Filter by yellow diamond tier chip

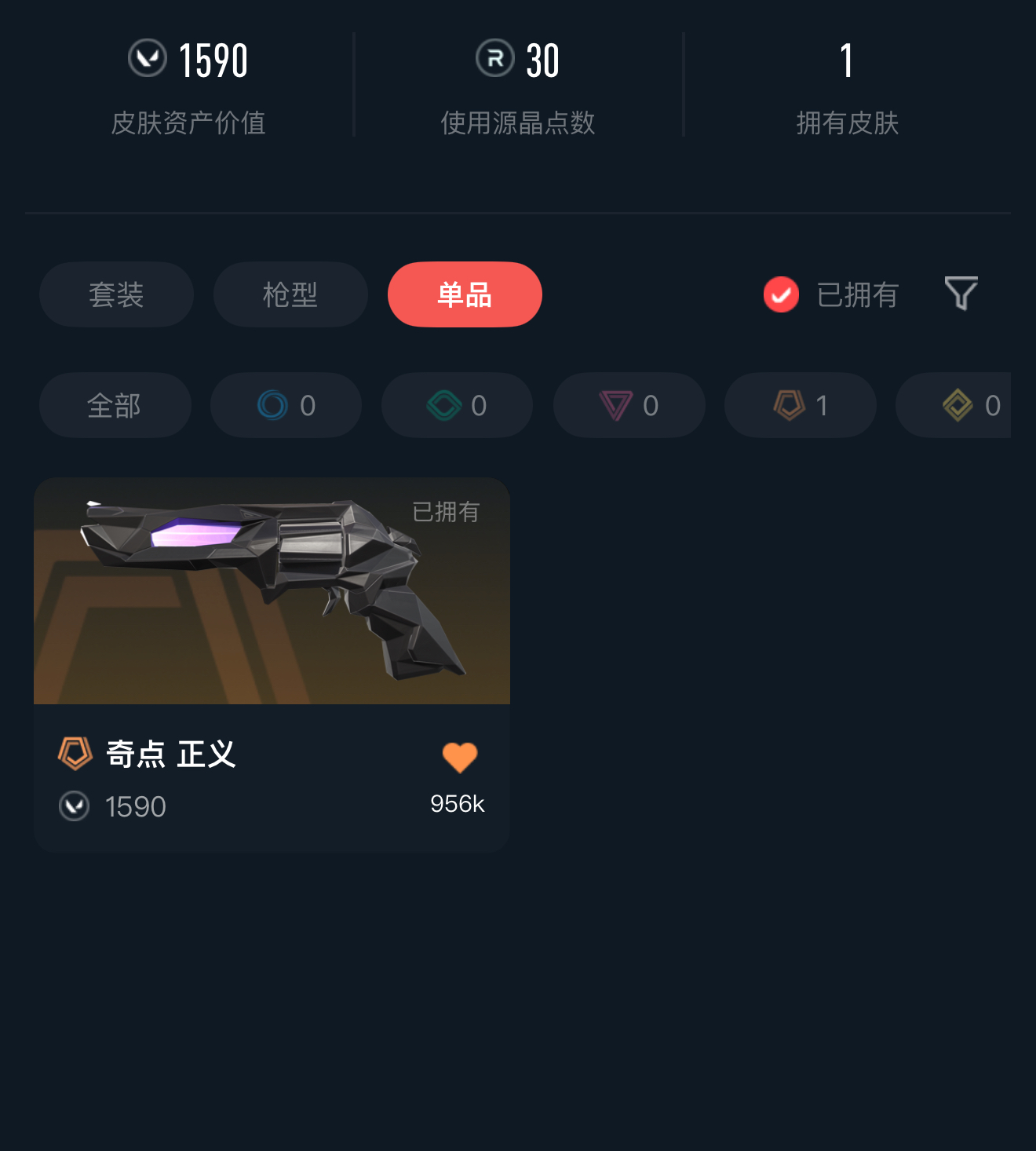point(965,405)
